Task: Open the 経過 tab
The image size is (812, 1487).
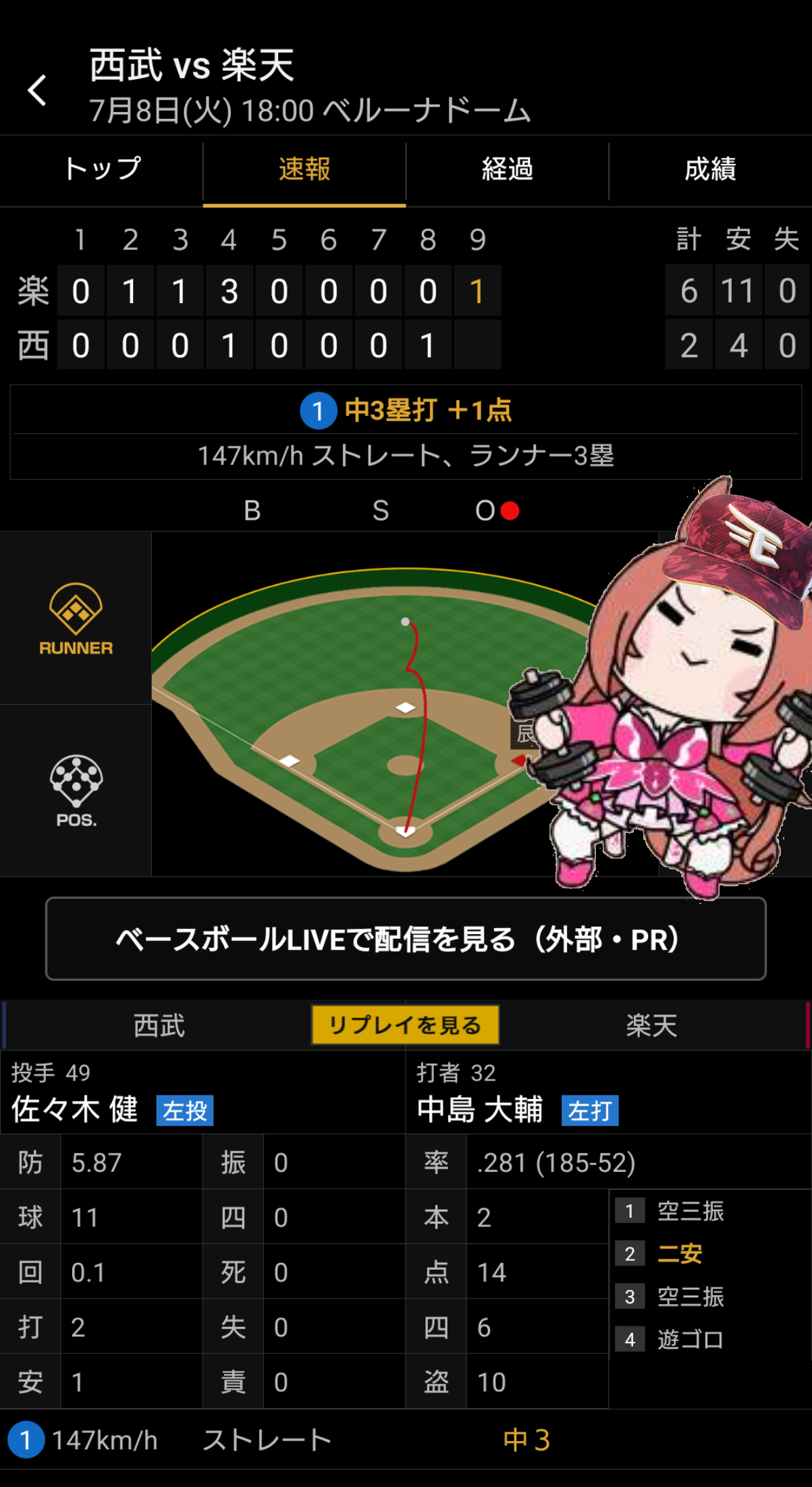Action: [508, 169]
